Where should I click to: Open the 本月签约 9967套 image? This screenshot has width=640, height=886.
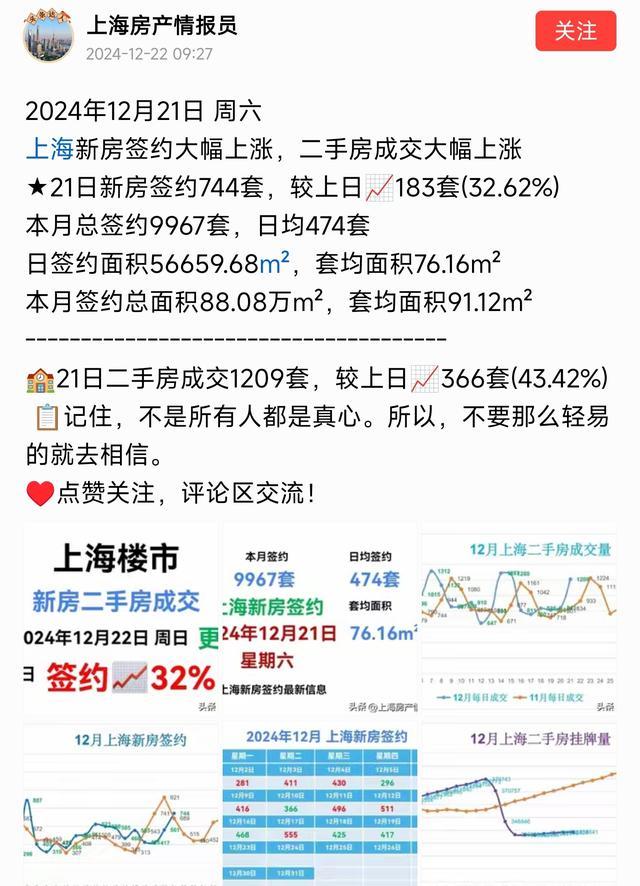pyautogui.click(x=319, y=618)
